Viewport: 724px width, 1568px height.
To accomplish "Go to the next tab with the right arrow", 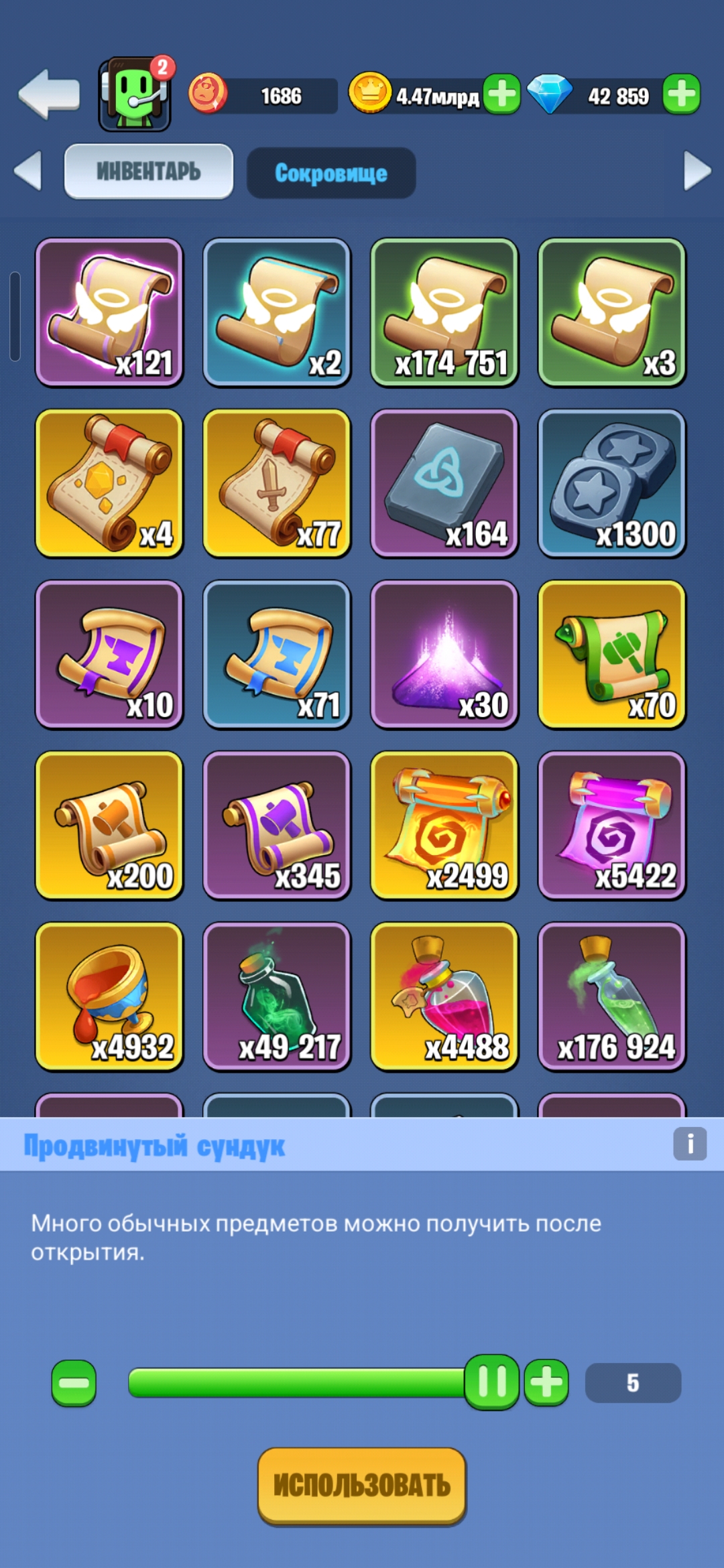I will [697, 171].
